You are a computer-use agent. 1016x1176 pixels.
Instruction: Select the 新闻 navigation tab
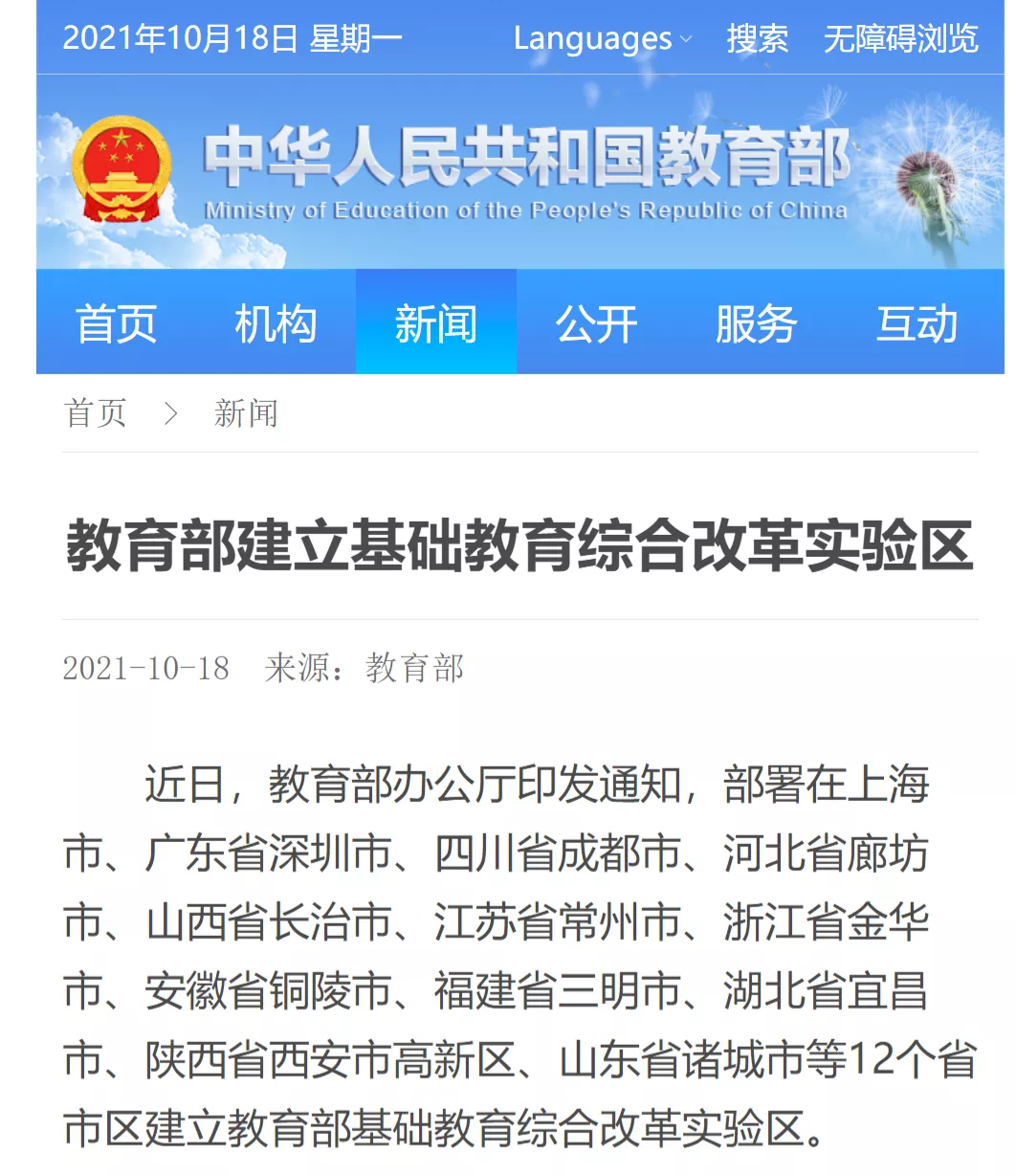(x=436, y=323)
